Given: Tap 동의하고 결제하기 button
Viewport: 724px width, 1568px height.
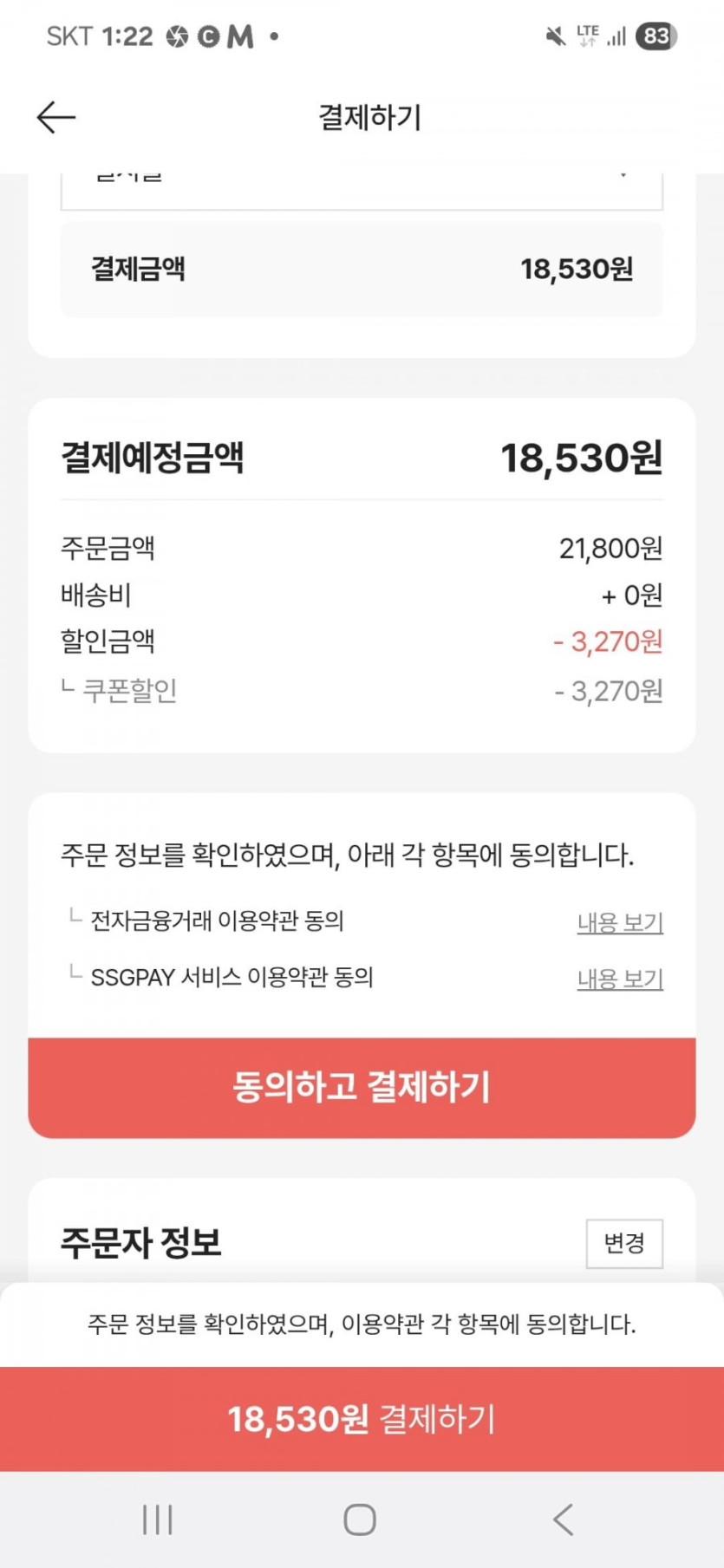Looking at the screenshot, I should [362, 1087].
